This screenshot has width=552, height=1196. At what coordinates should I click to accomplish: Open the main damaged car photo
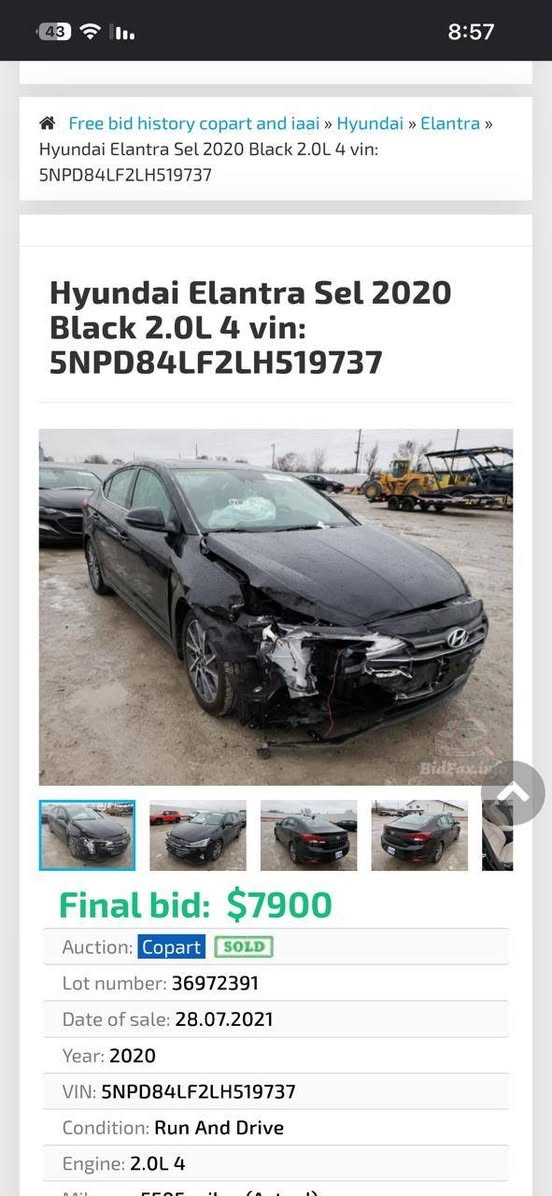pyautogui.click(x=276, y=607)
